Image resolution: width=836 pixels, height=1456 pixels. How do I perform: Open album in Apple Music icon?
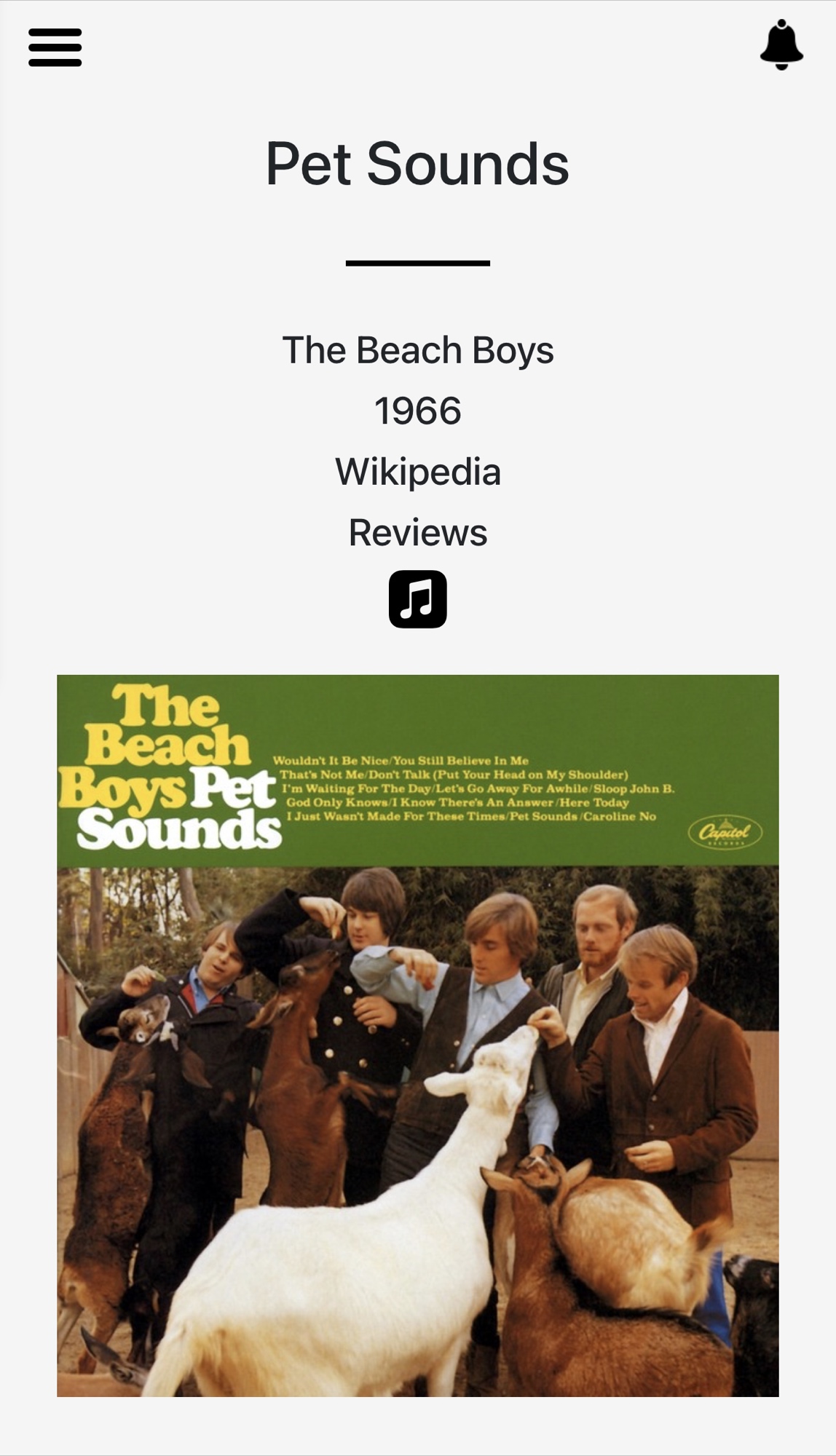(x=417, y=599)
